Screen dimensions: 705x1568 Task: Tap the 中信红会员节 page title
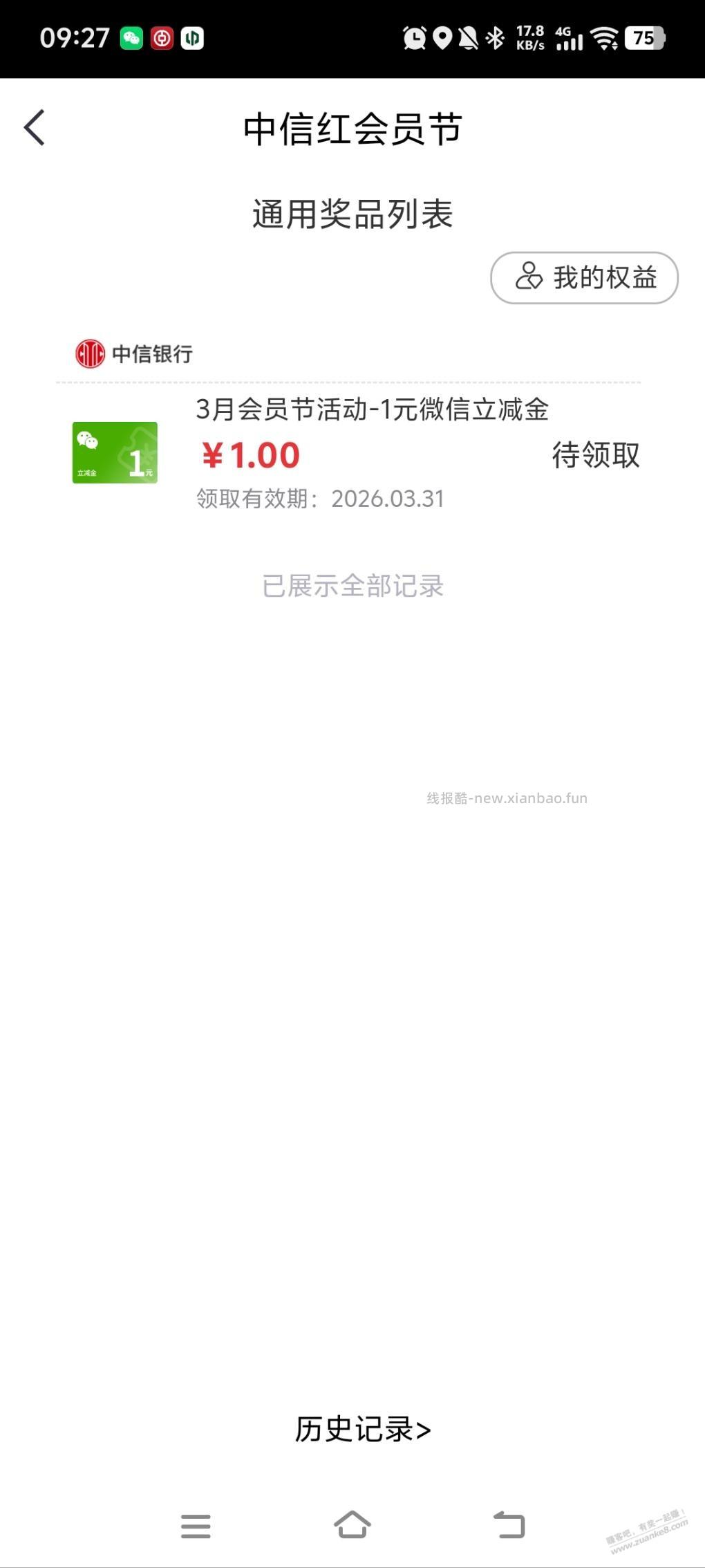tap(352, 129)
